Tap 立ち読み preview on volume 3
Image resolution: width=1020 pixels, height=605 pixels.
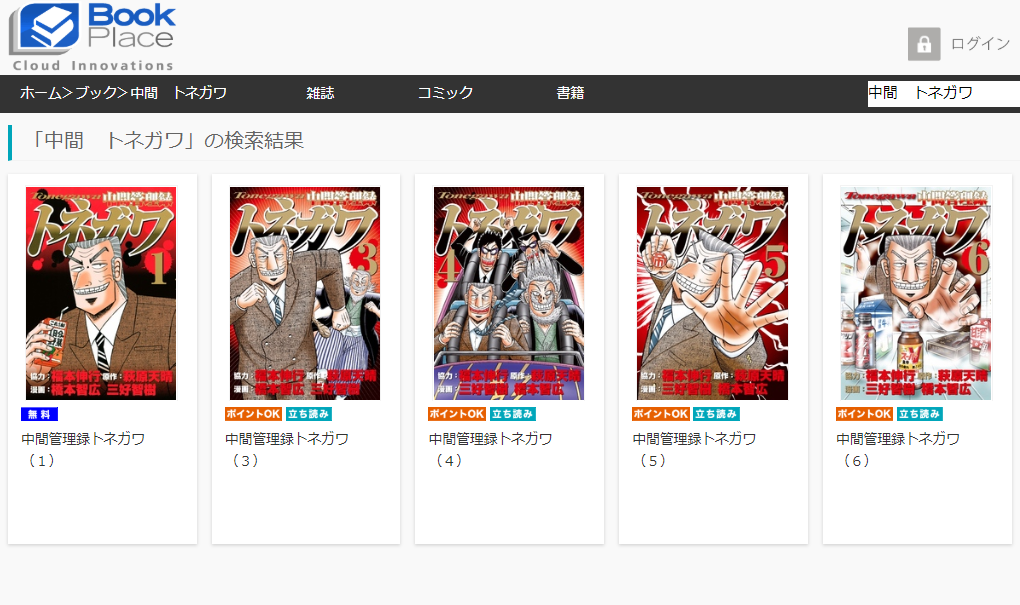click(x=308, y=414)
